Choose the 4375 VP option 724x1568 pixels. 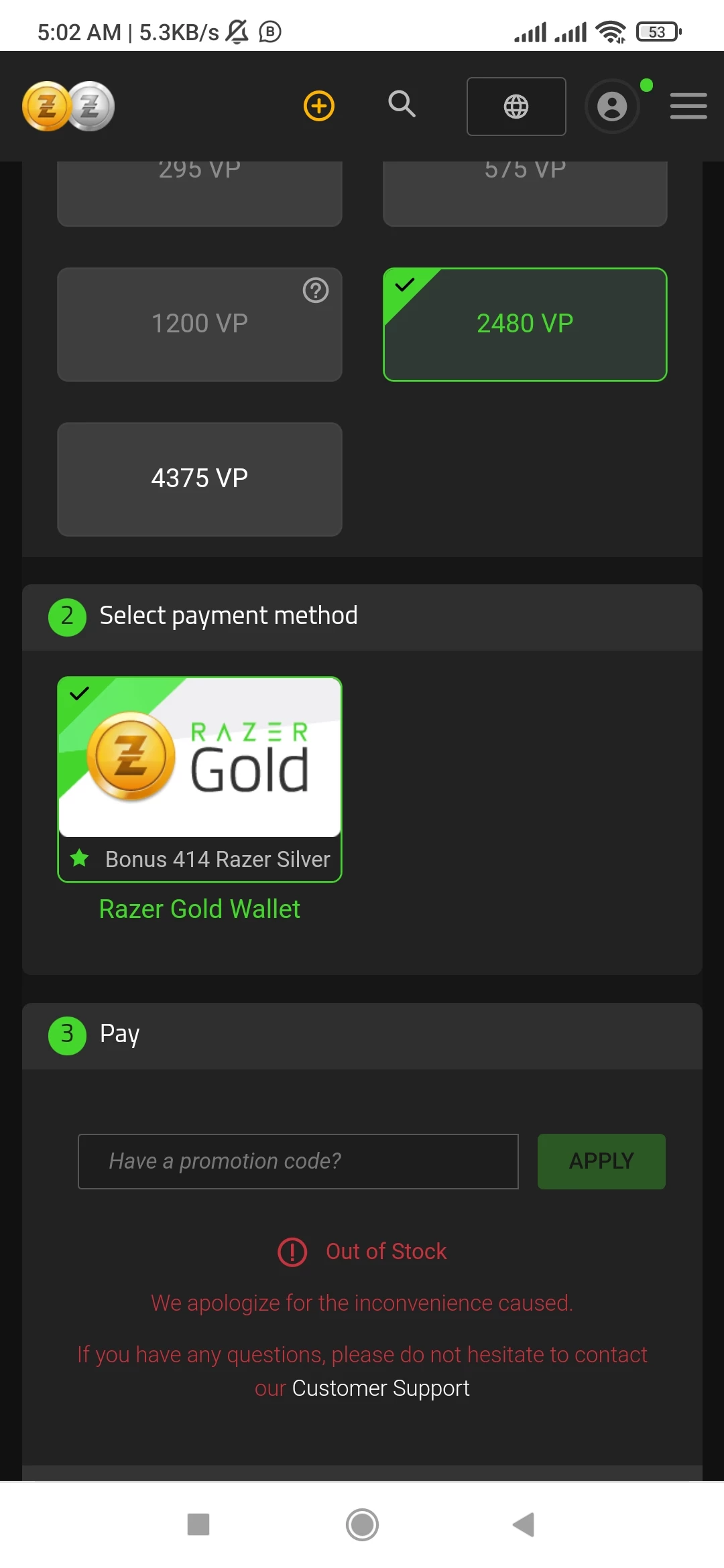[x=199, y=479]
